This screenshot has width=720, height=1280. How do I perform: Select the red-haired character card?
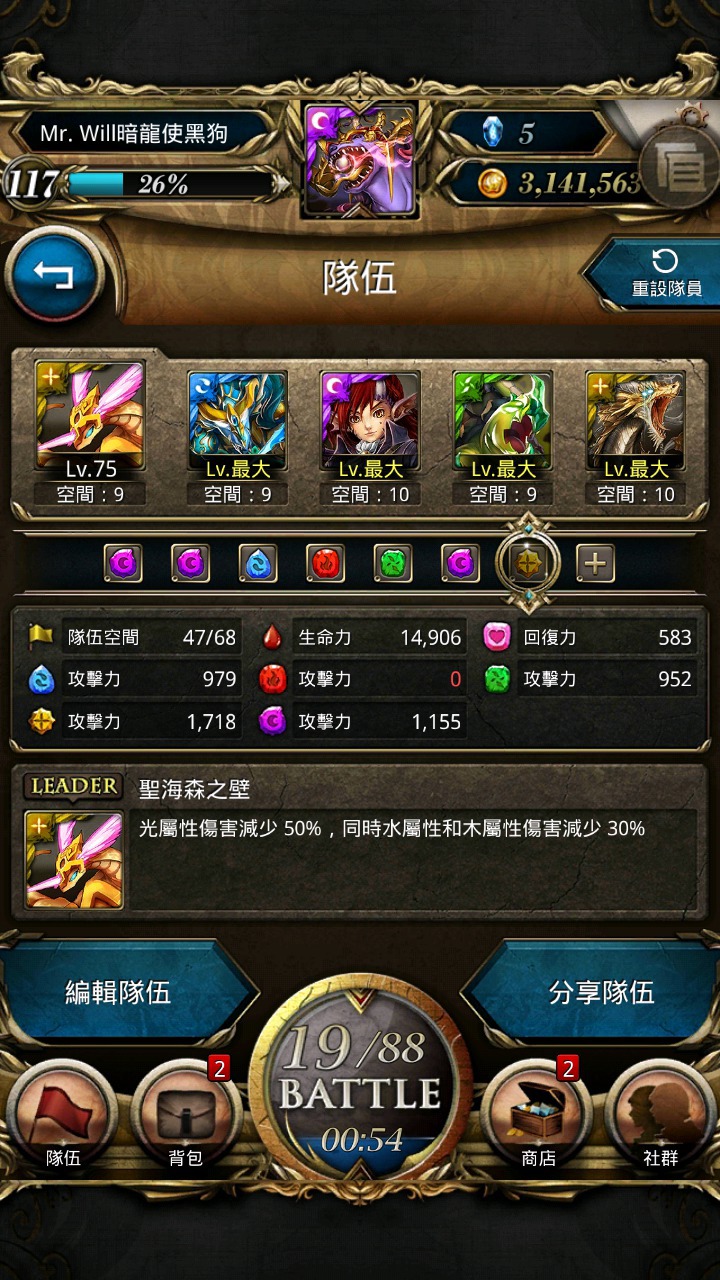click(x=370, y=421)
